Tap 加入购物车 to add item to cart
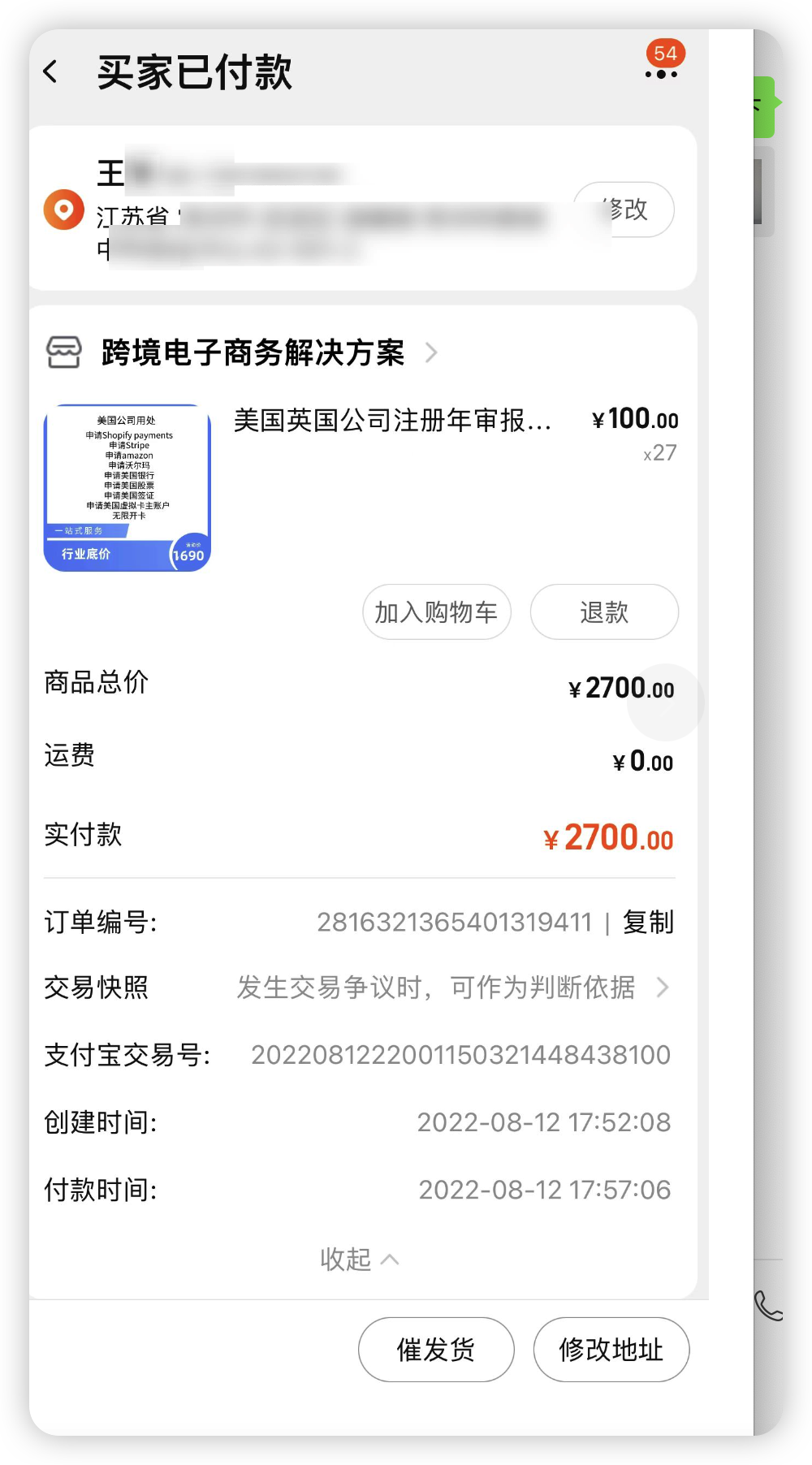The height and width of the screenshot is (1465, 812). [x=436, y=612]
